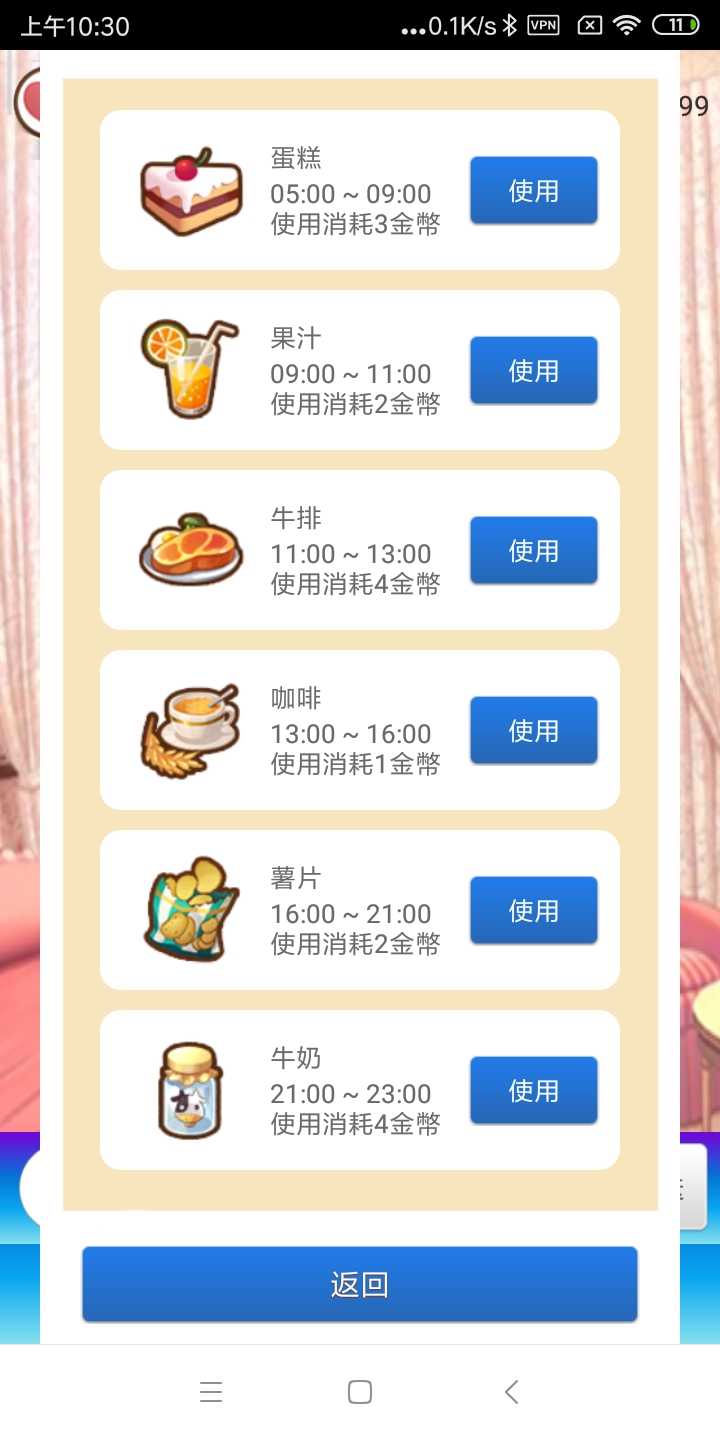Tap the cake (蛋糕) food icon
The height and width of the screenshot is (1440, 720).
point(190,190)
